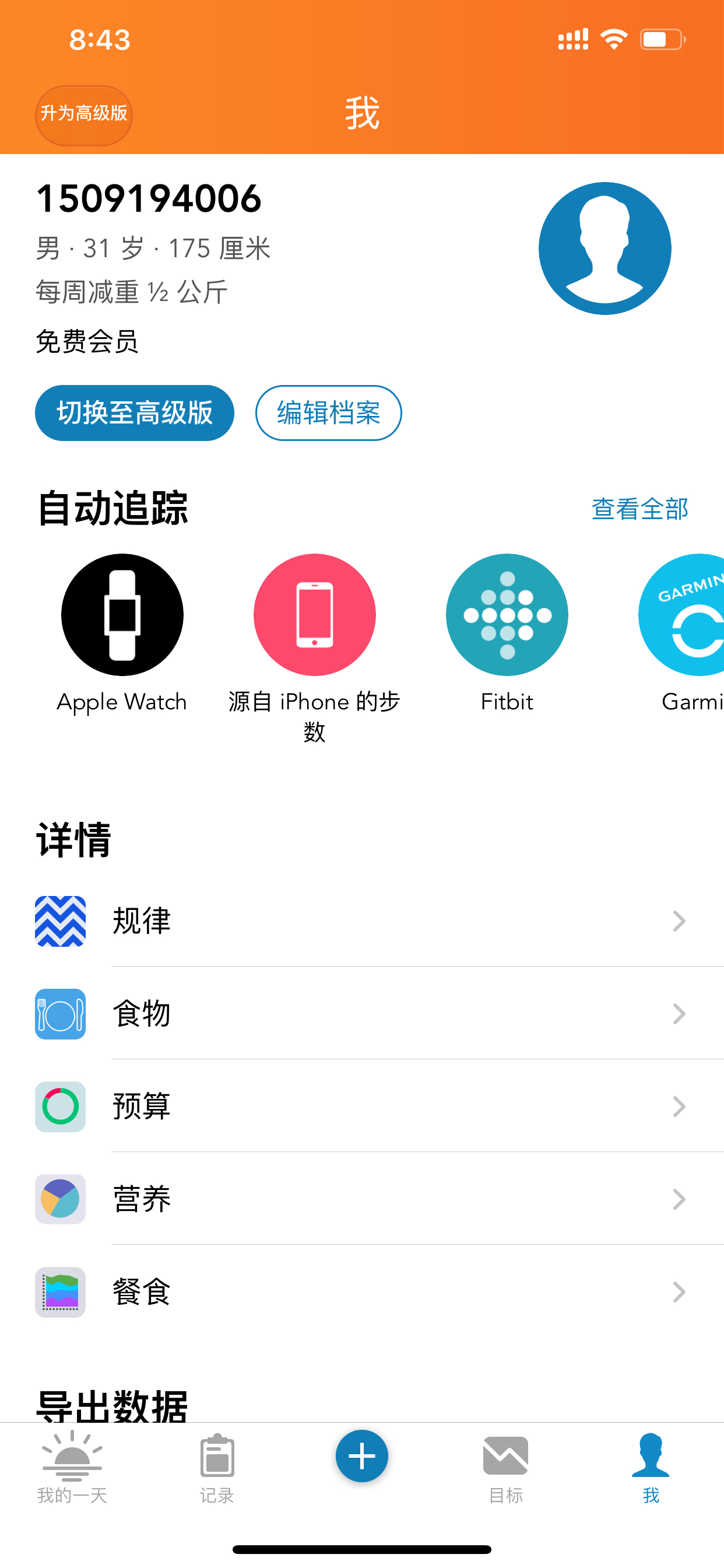This screenshot has height=1568, width=724.
Task: Tap the blue plus add button
Action: (x=362, y=1456)
